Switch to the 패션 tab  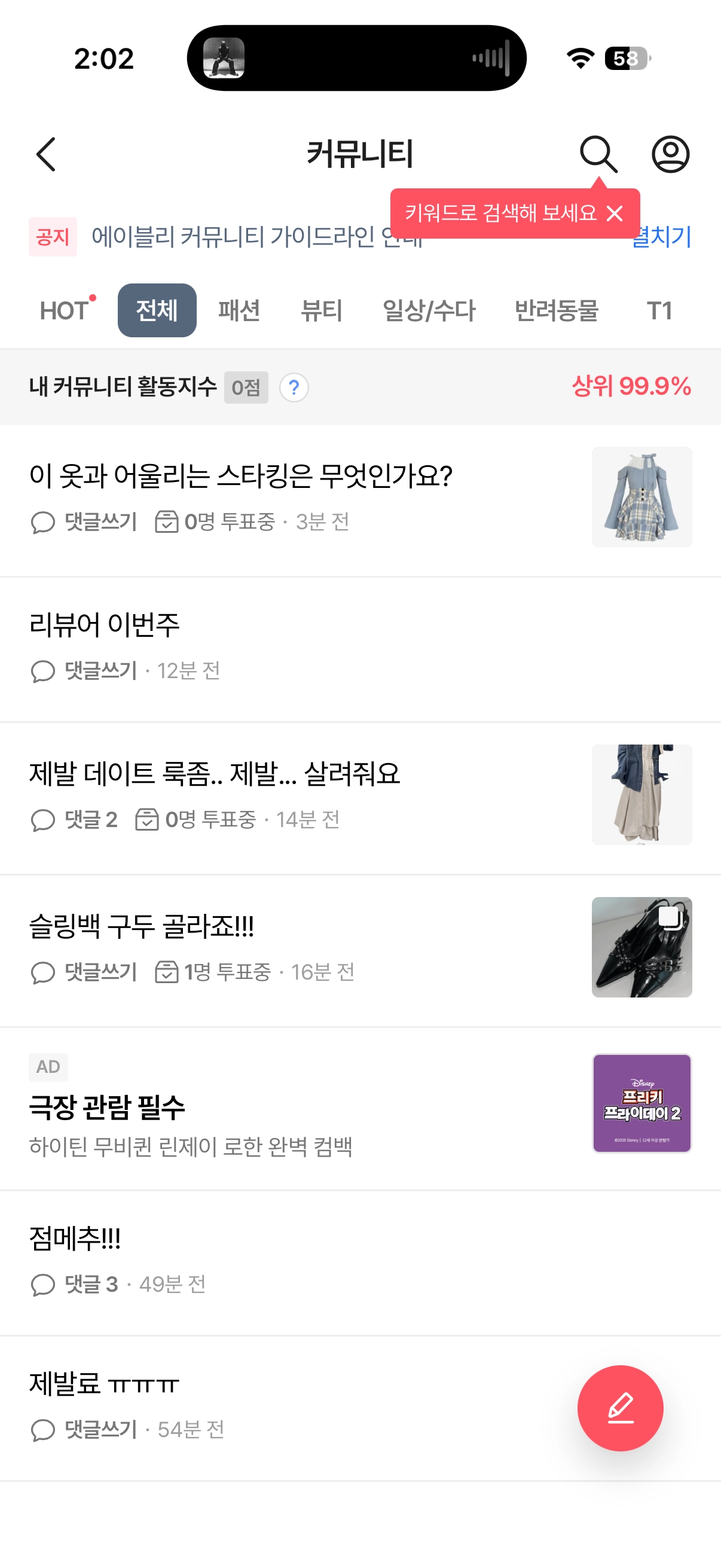pyautogui.click(x=239, y=310)
